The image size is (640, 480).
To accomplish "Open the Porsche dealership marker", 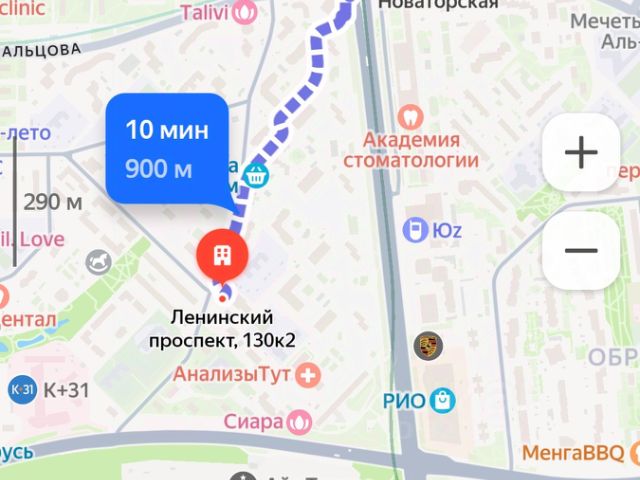I will click(427, 346).
